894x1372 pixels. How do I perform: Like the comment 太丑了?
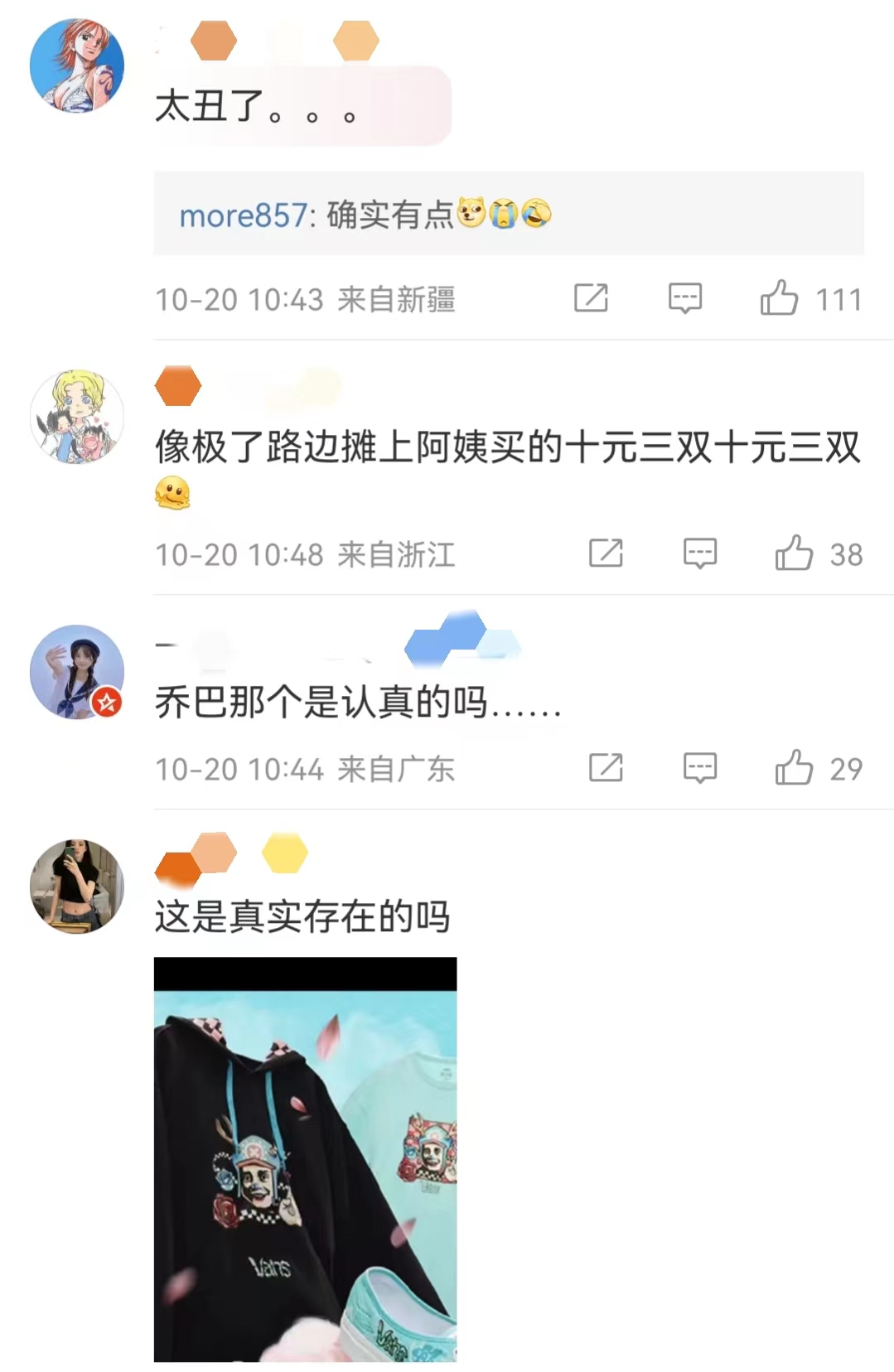click(779, 298)
